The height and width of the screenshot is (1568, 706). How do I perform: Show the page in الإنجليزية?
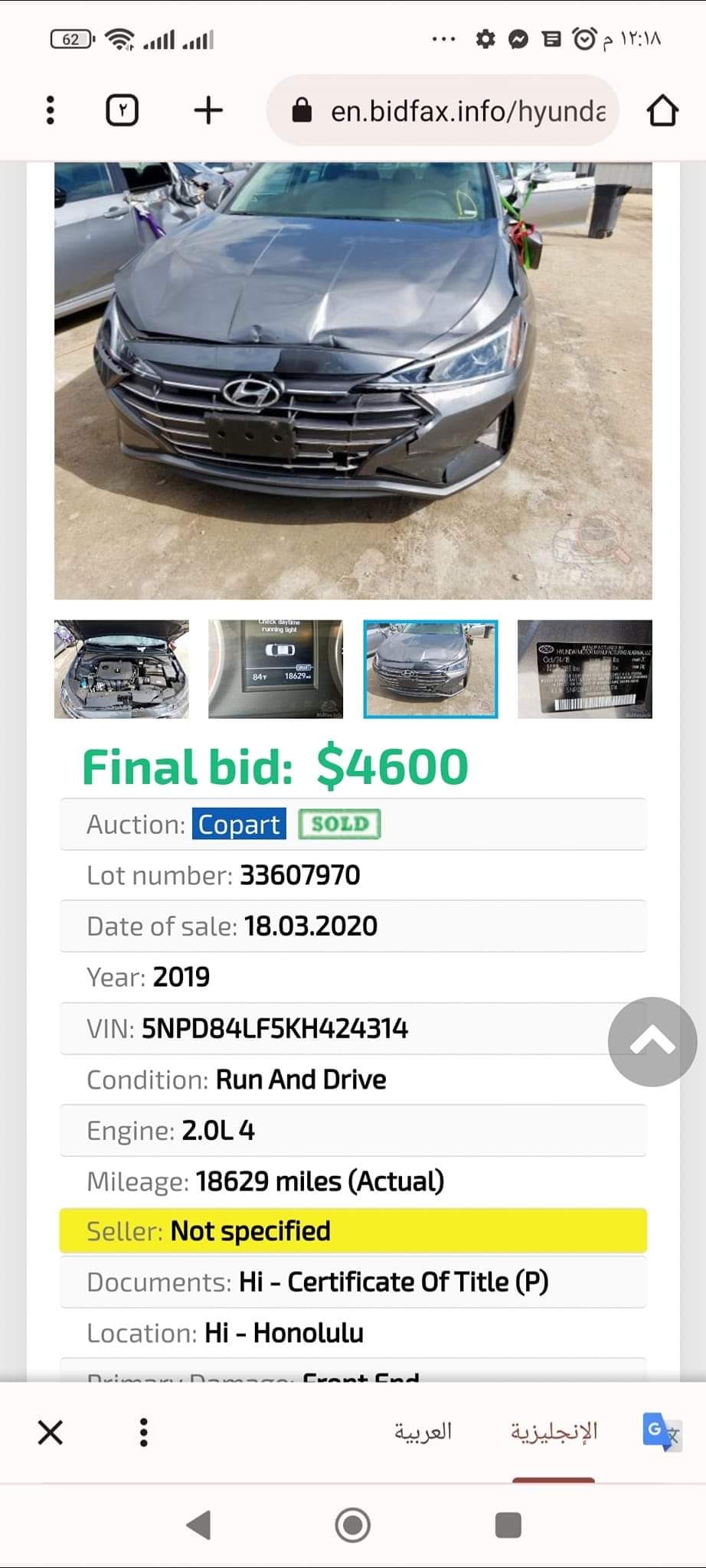pos(554,1432)
